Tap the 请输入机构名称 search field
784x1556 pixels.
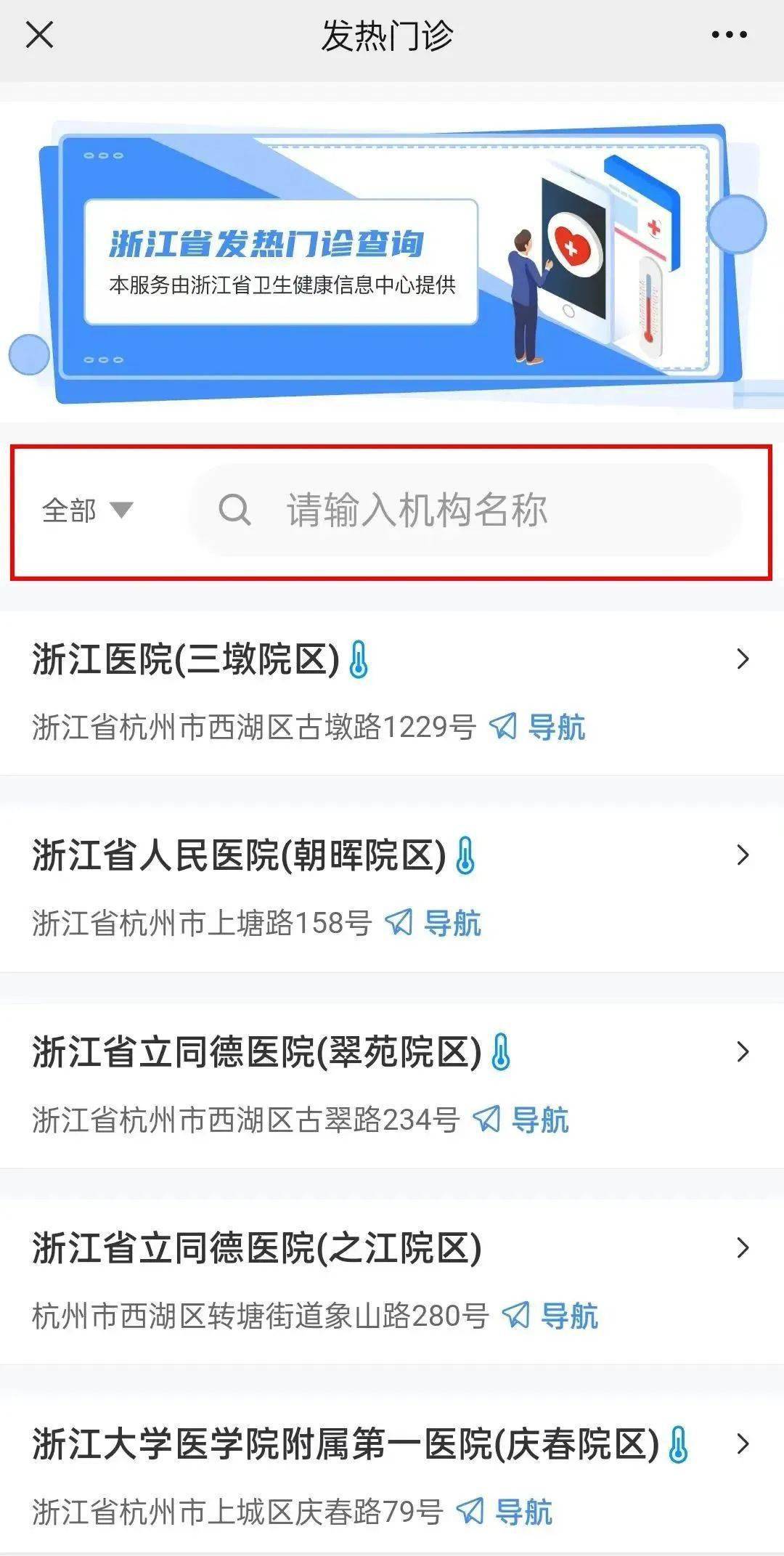465,510
